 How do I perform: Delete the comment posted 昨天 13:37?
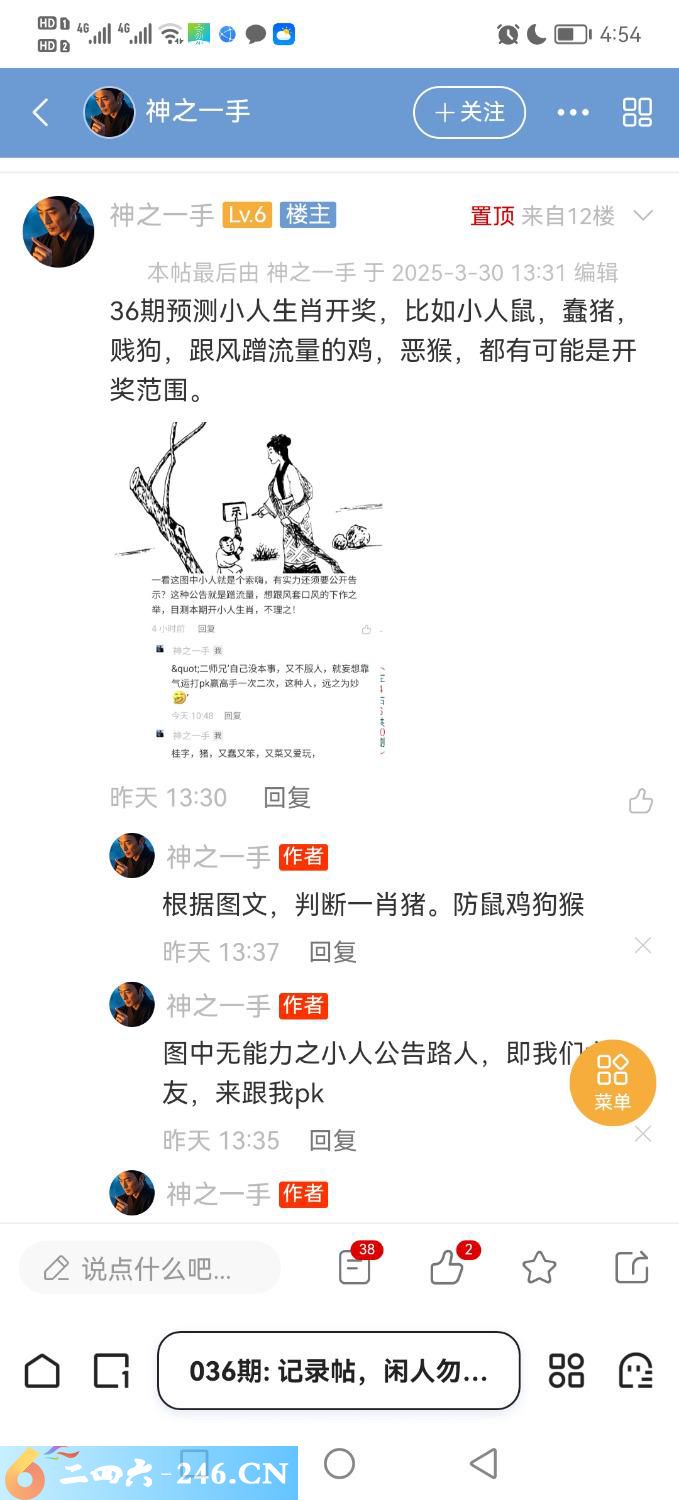[x=643, y=945]
